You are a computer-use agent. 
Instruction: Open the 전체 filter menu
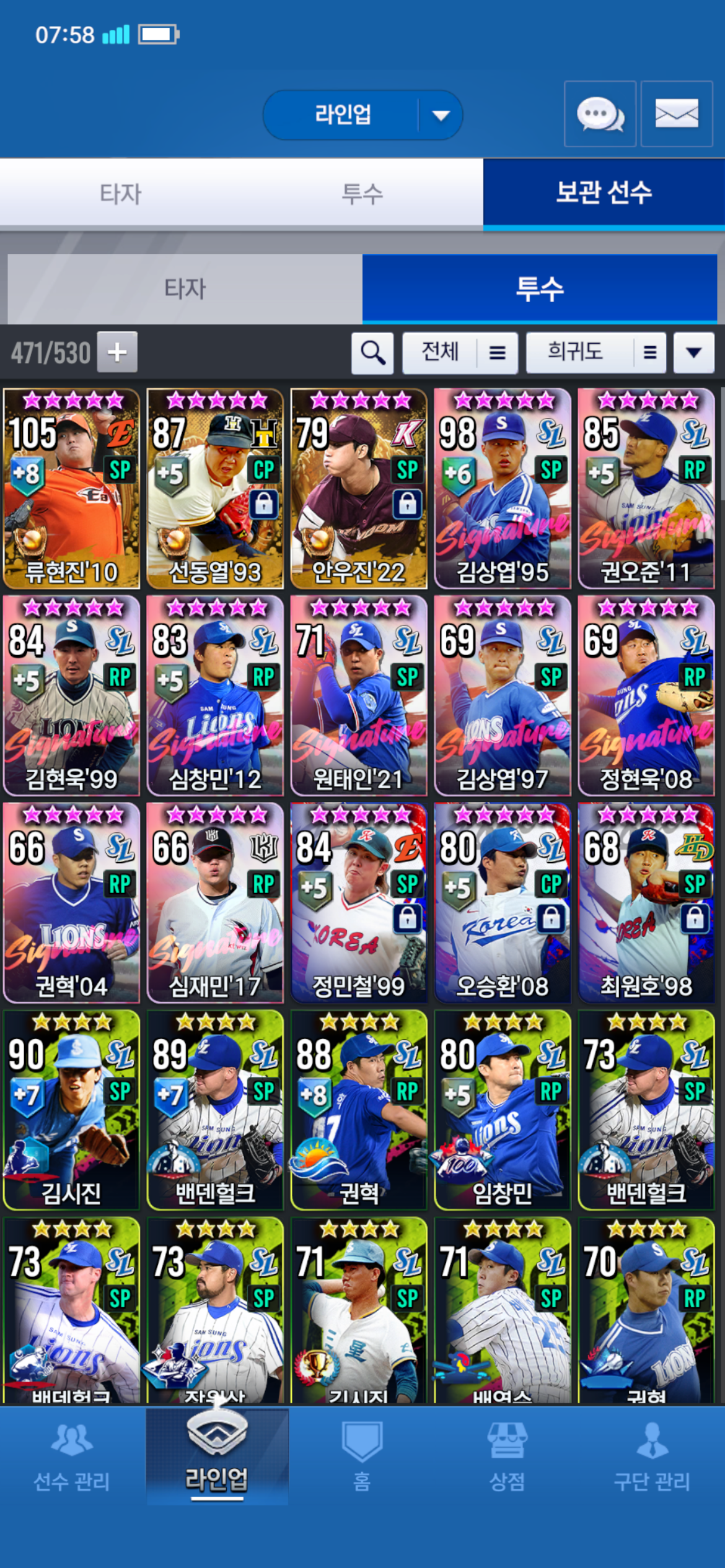click(460, 353)
